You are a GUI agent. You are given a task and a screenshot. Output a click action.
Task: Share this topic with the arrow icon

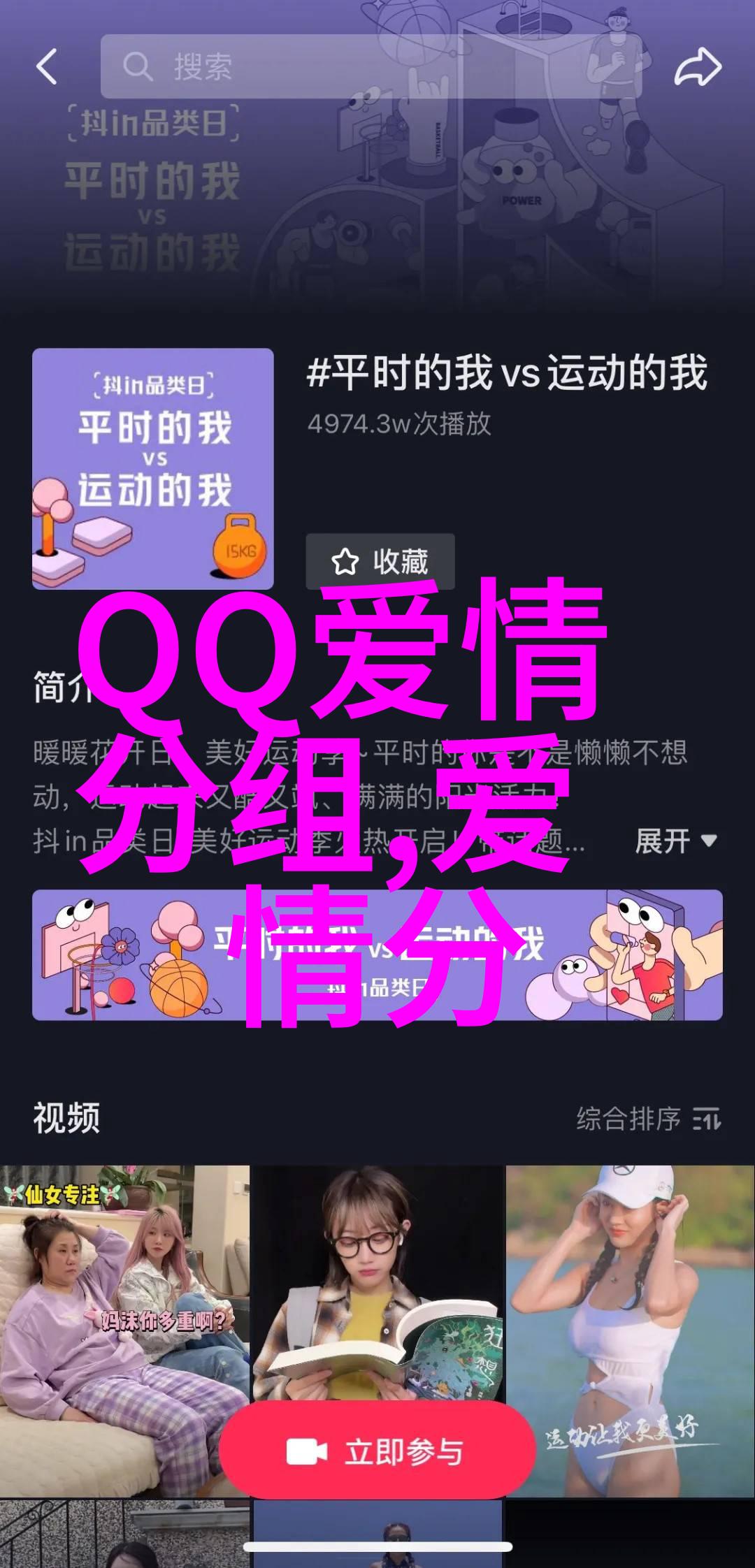click(x=697, y=67)
